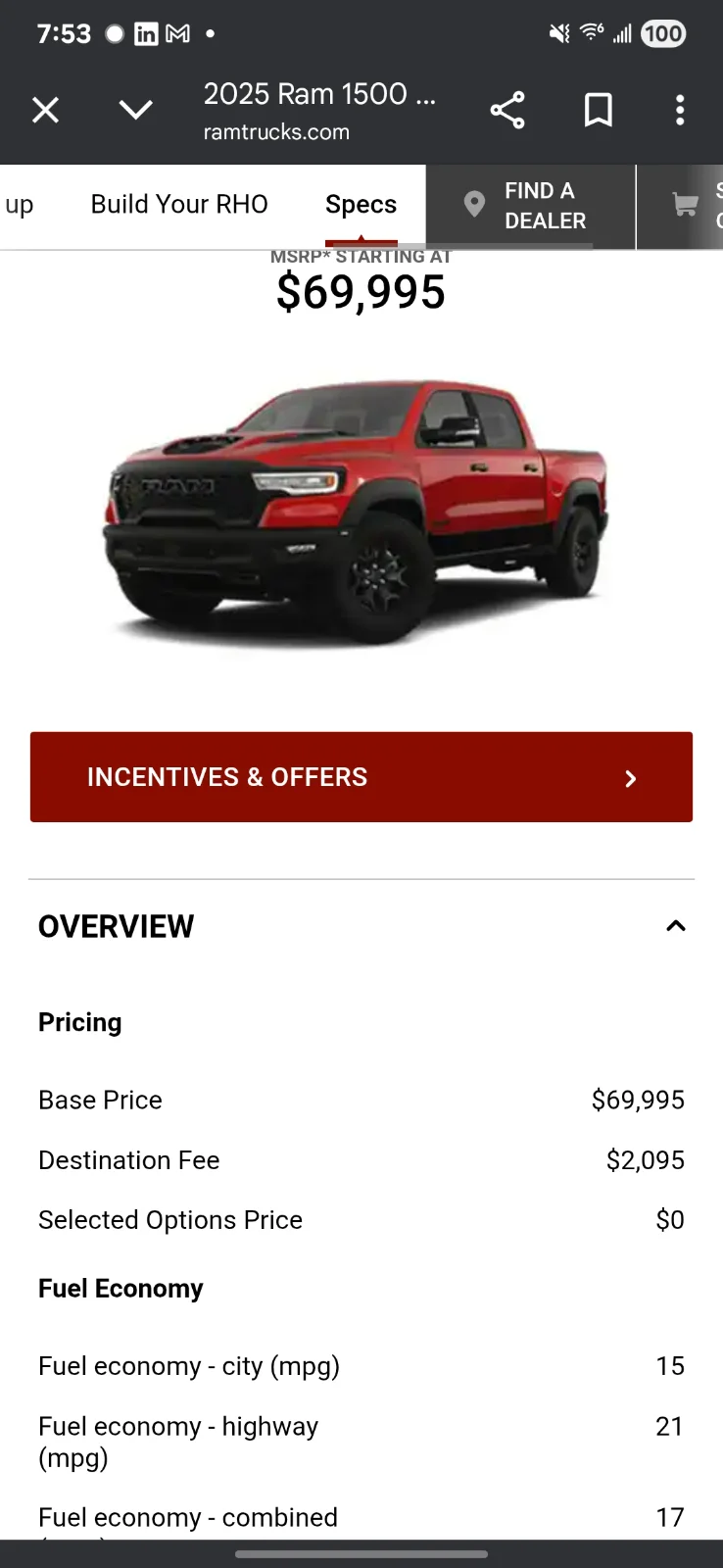Collapse the Overview section
Viewport: 723px width, 1568px height.
(x=675, y=926)
